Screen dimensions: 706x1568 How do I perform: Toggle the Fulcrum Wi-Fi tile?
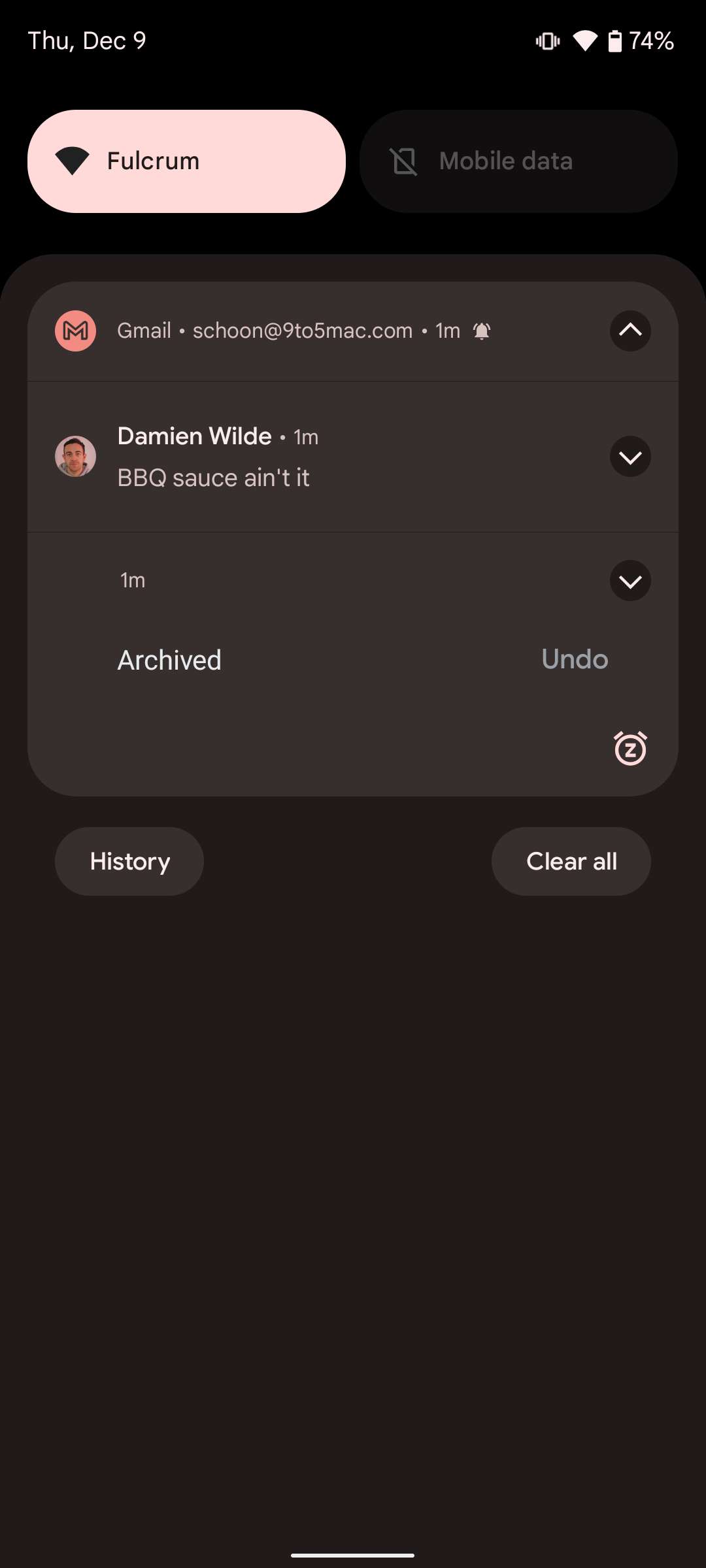[x=186, y=161]
